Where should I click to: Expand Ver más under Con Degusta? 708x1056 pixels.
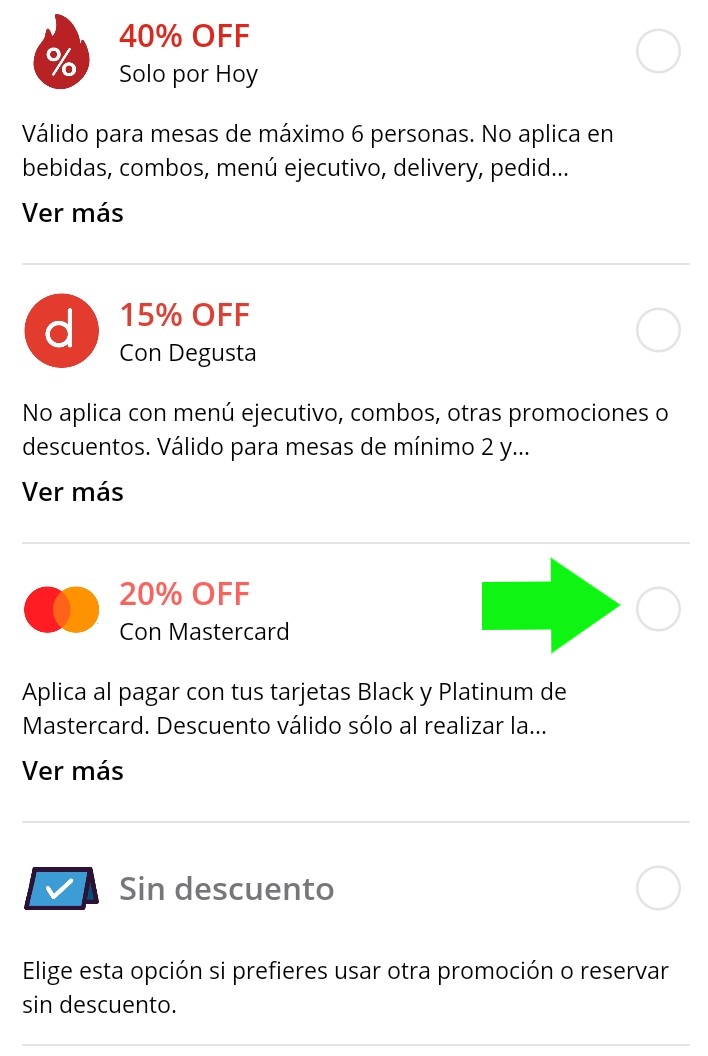73,492
